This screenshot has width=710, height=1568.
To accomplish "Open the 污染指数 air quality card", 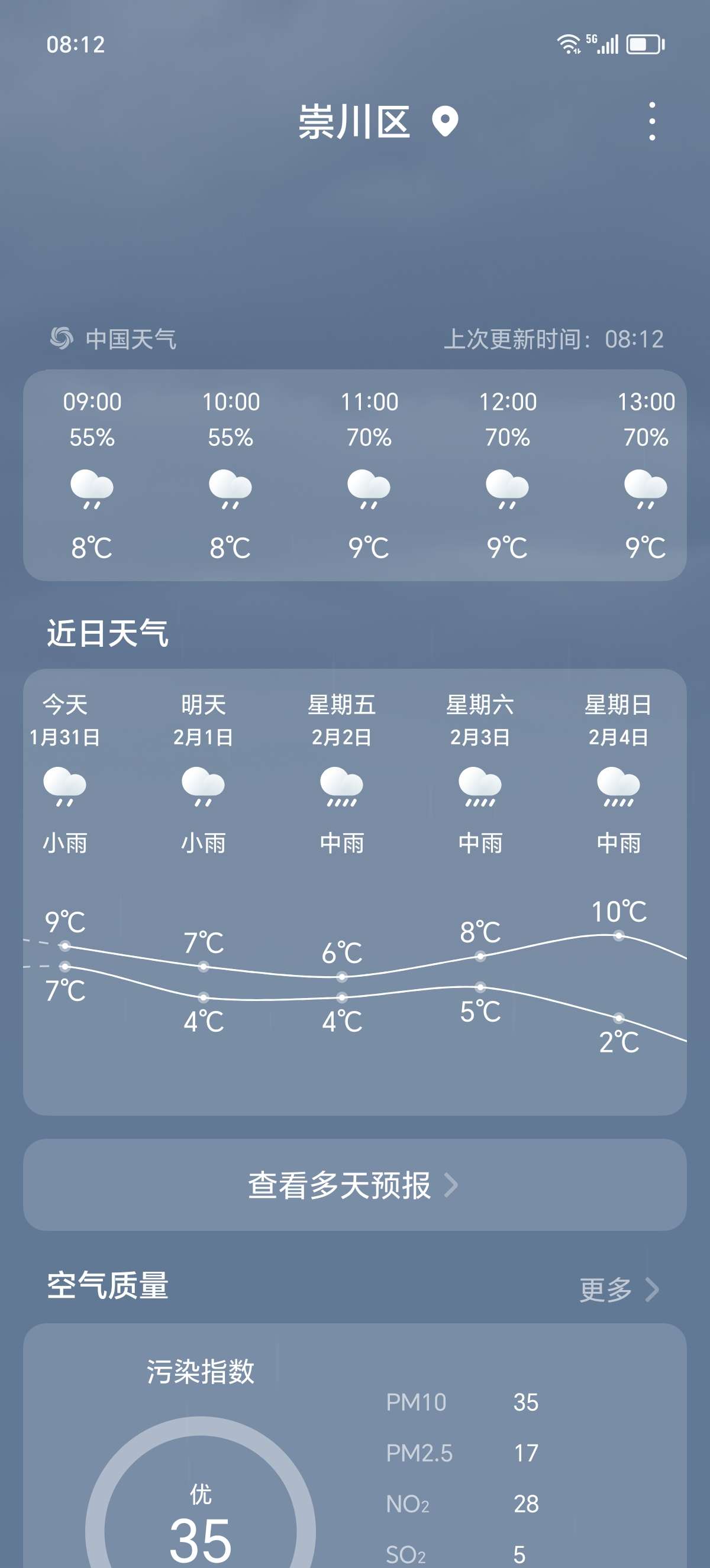I will pos(201,1461).
